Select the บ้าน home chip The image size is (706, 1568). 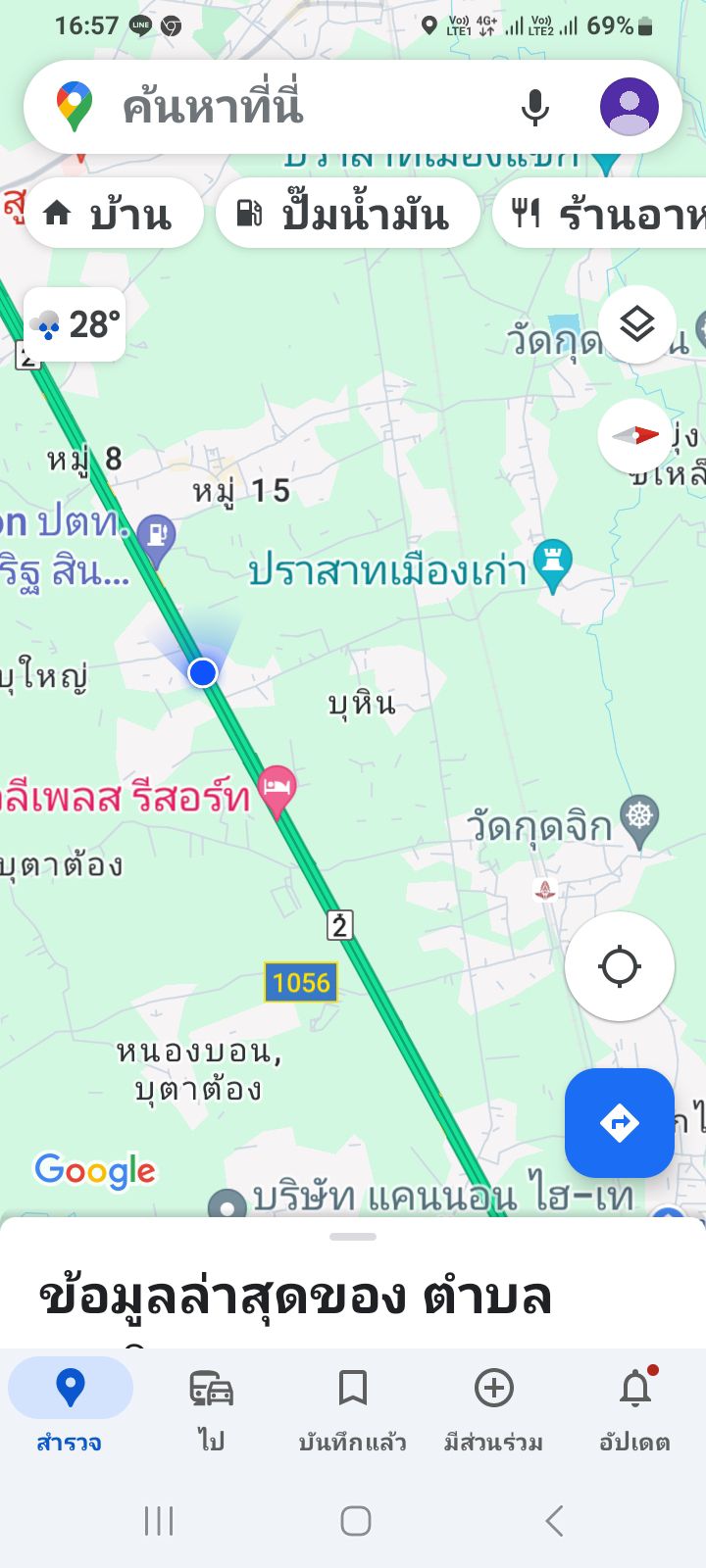(x=113, y=213)
